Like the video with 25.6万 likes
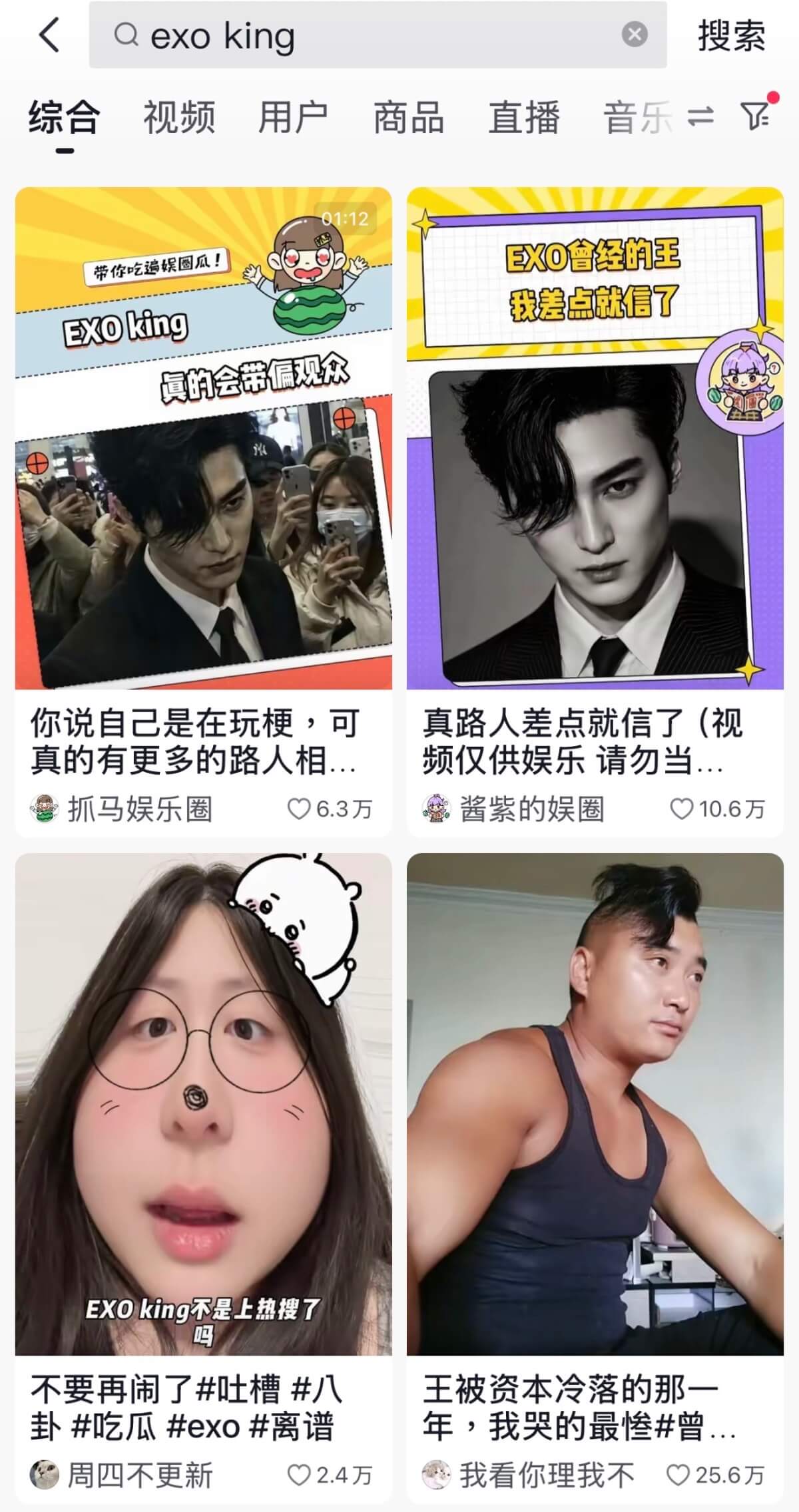 coord(678,1475)
